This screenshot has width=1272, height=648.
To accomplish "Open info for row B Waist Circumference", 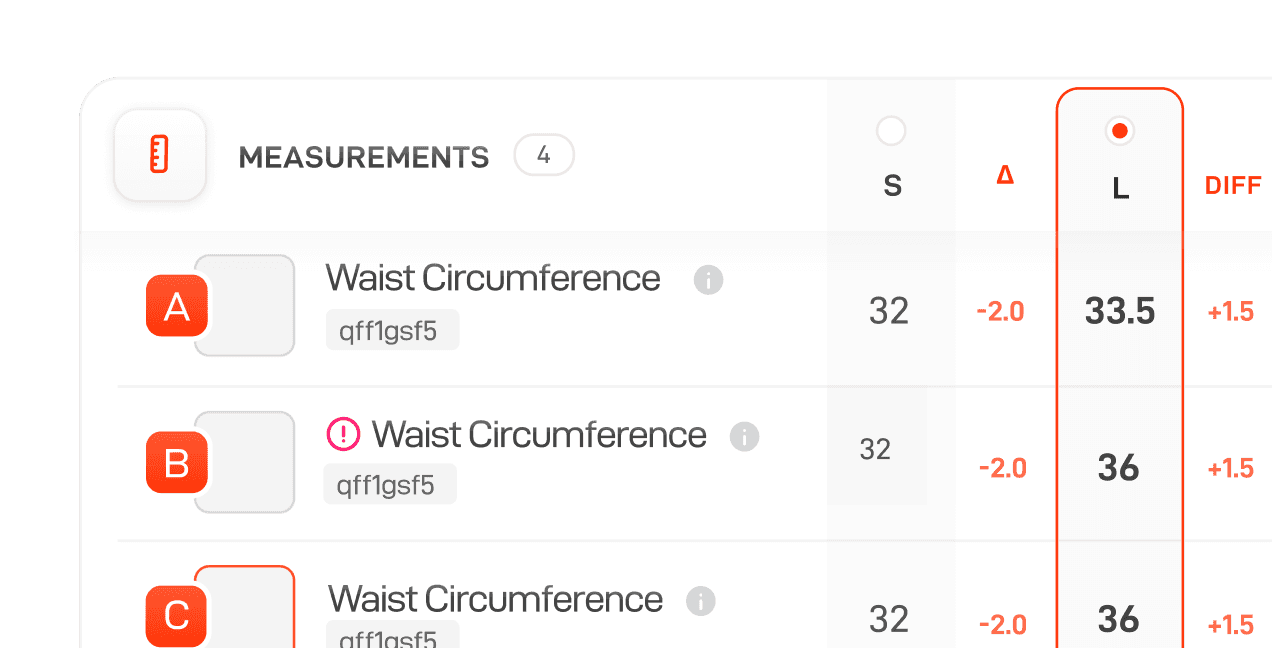I will pos(744,436).
